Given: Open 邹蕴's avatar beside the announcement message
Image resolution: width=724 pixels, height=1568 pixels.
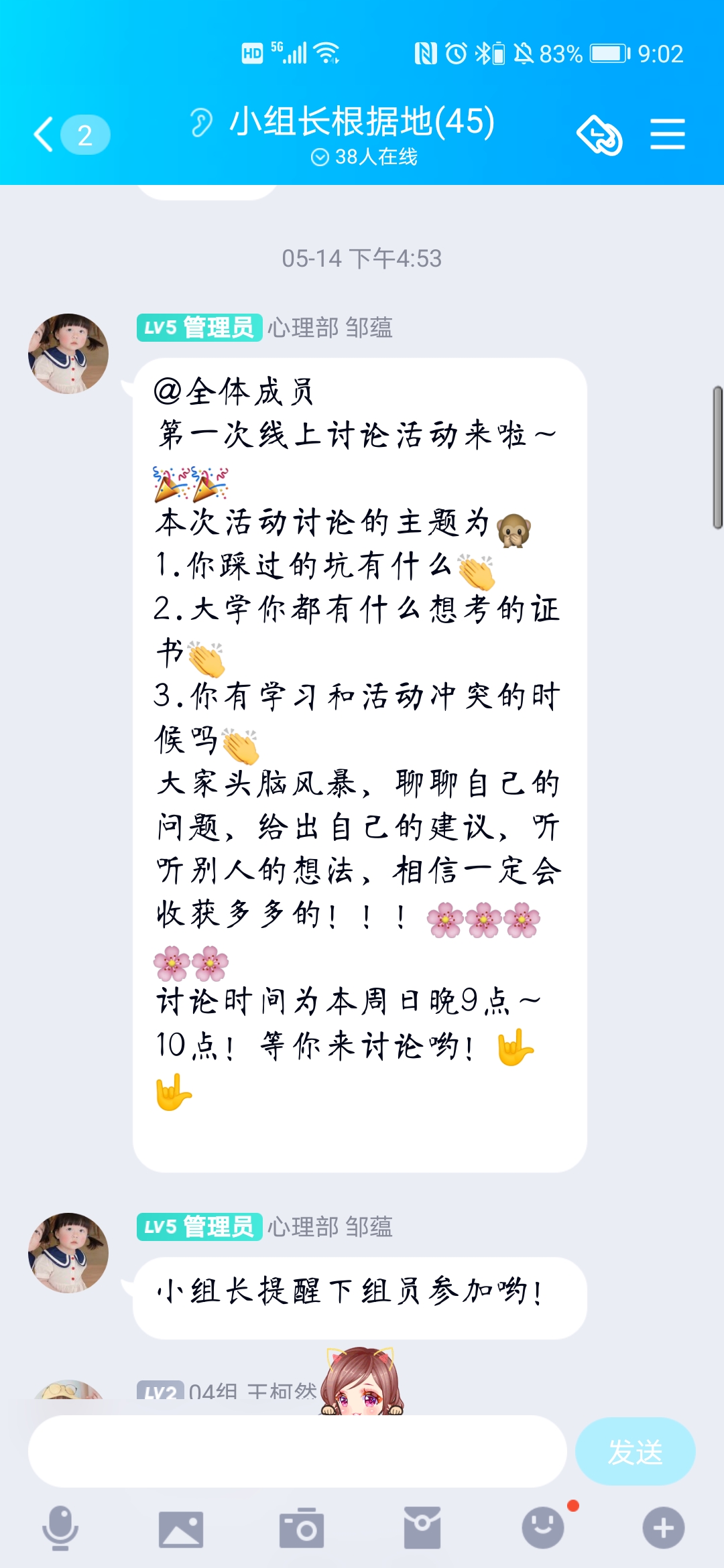Looking at the screenshot, I should click(x=68, y=354).
